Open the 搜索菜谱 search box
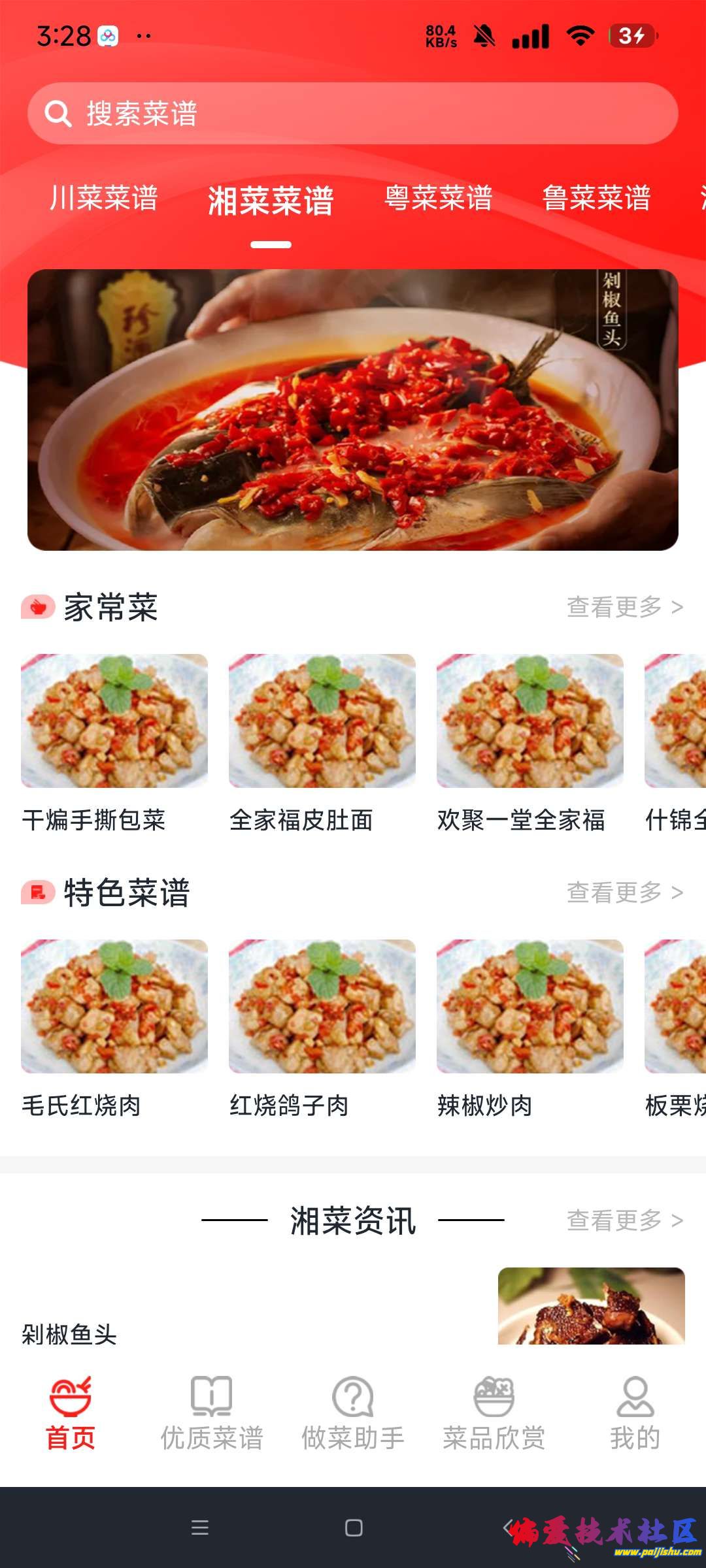 [x=353, y=114]
